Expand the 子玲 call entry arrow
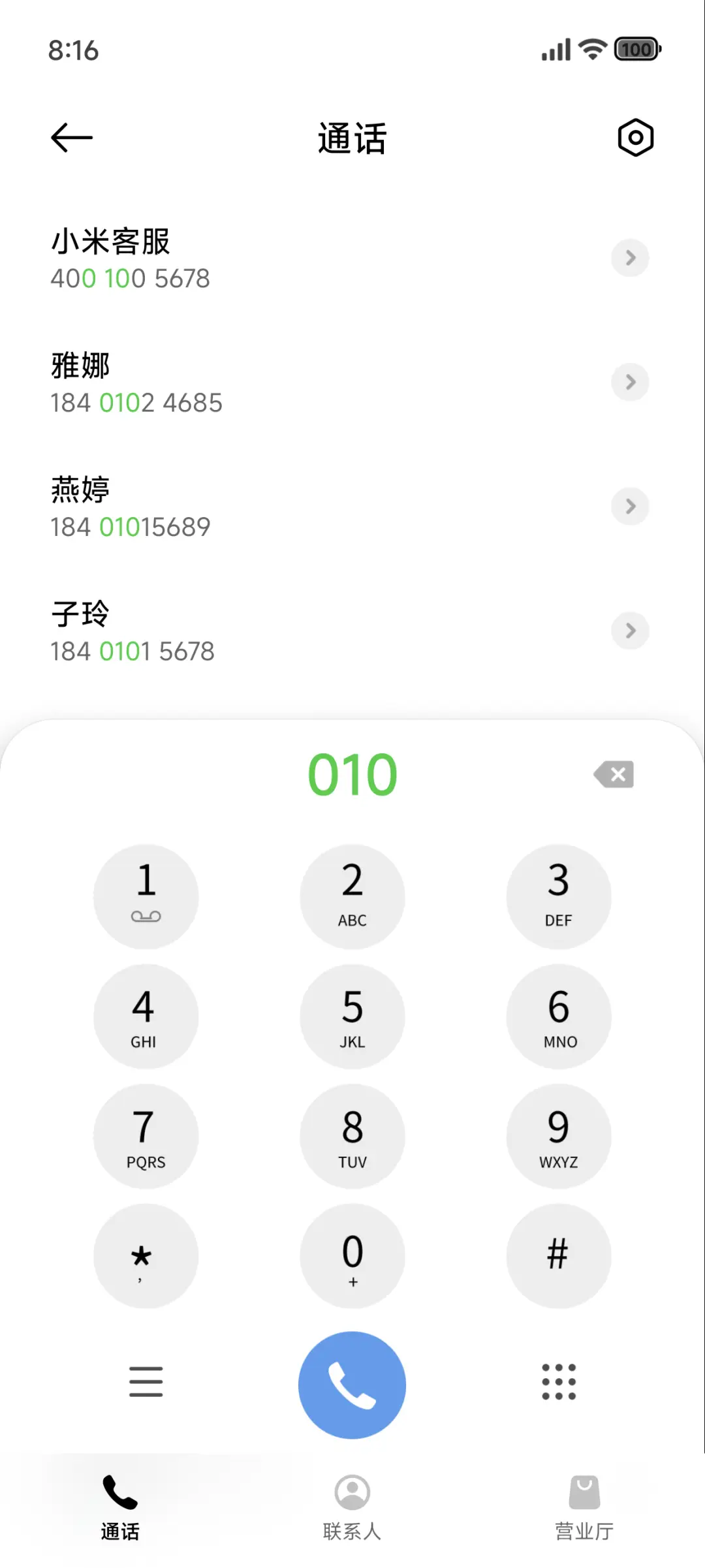 (630, 631)
